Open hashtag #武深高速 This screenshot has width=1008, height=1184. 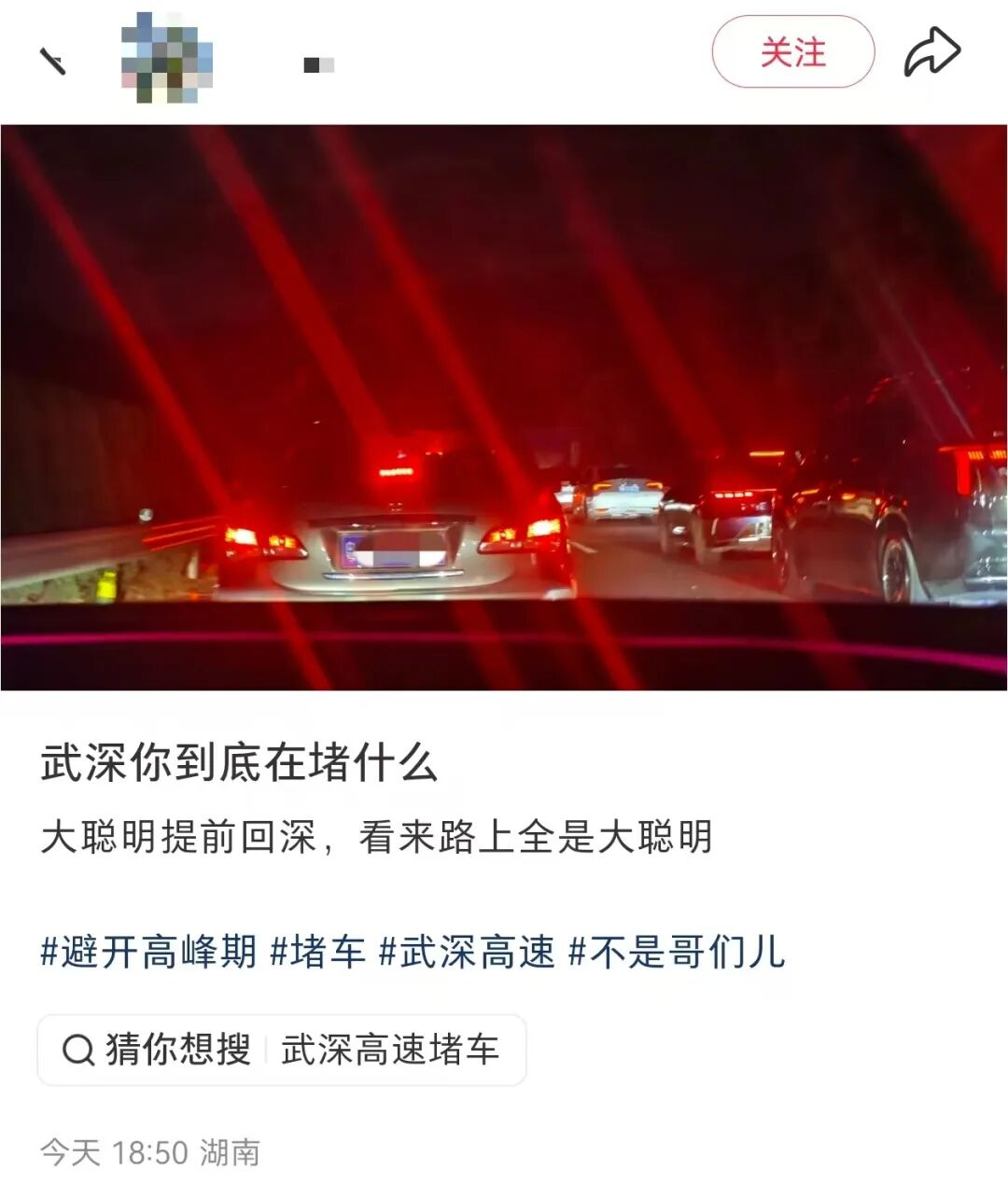(467, 952)
